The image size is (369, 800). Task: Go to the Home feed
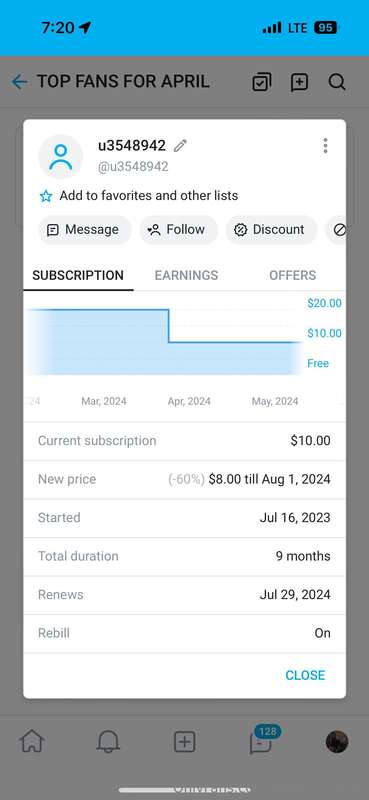pyautogui.click(x=32, y=741)
